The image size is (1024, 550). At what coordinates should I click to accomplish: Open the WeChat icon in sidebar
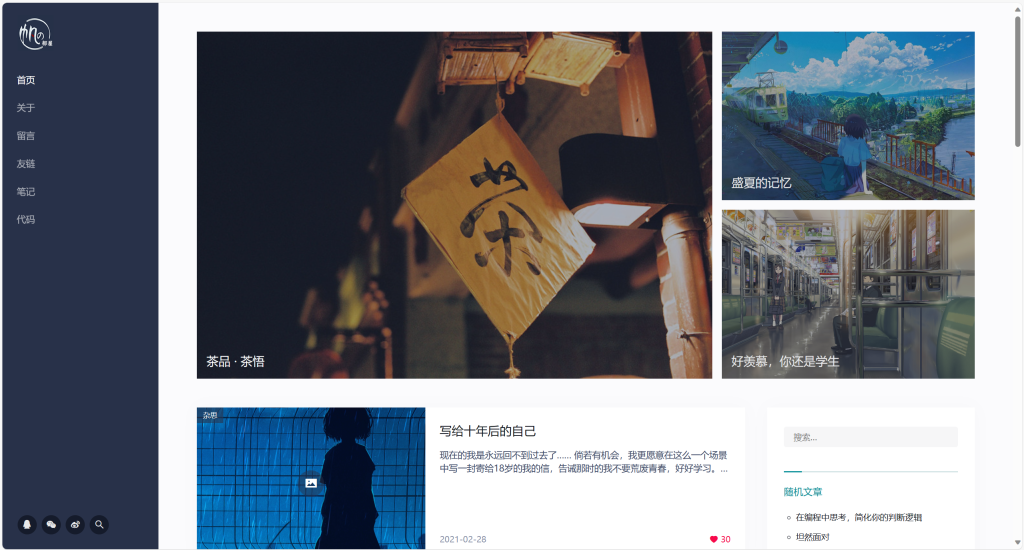[51, 524]
